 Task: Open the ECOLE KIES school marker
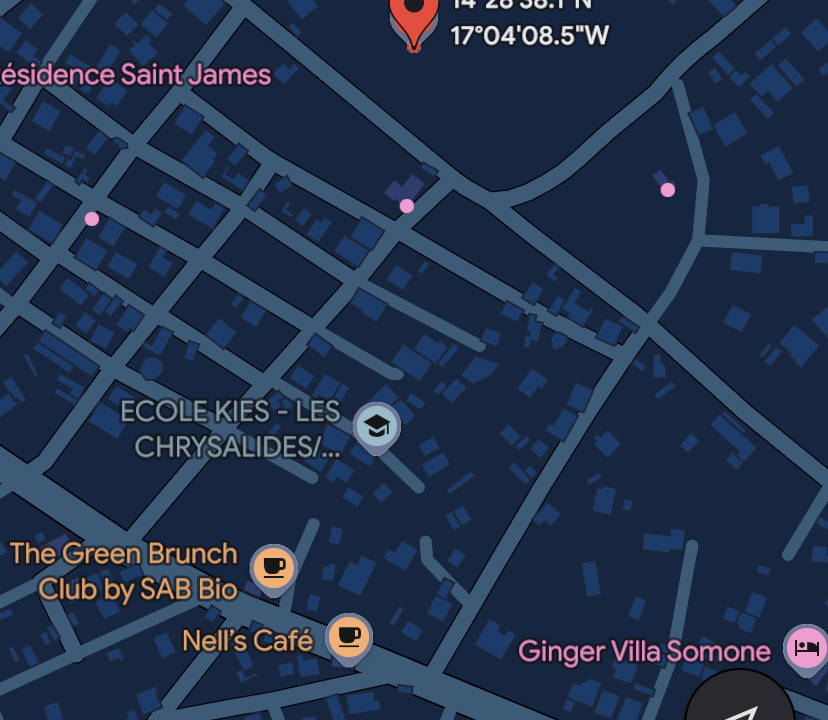click(x=377, y=427)
